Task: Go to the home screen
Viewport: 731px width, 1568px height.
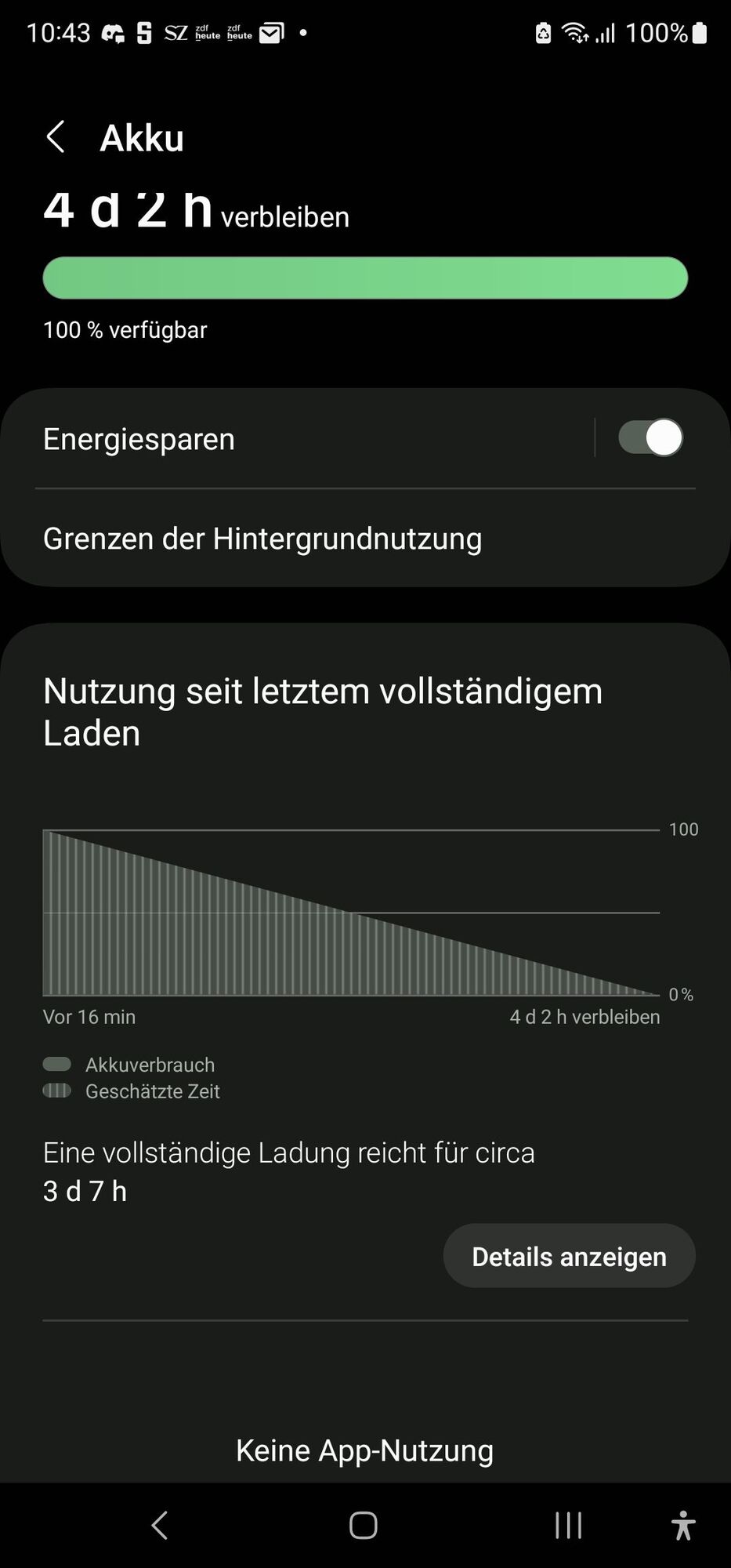Action: coord(364,1525)
